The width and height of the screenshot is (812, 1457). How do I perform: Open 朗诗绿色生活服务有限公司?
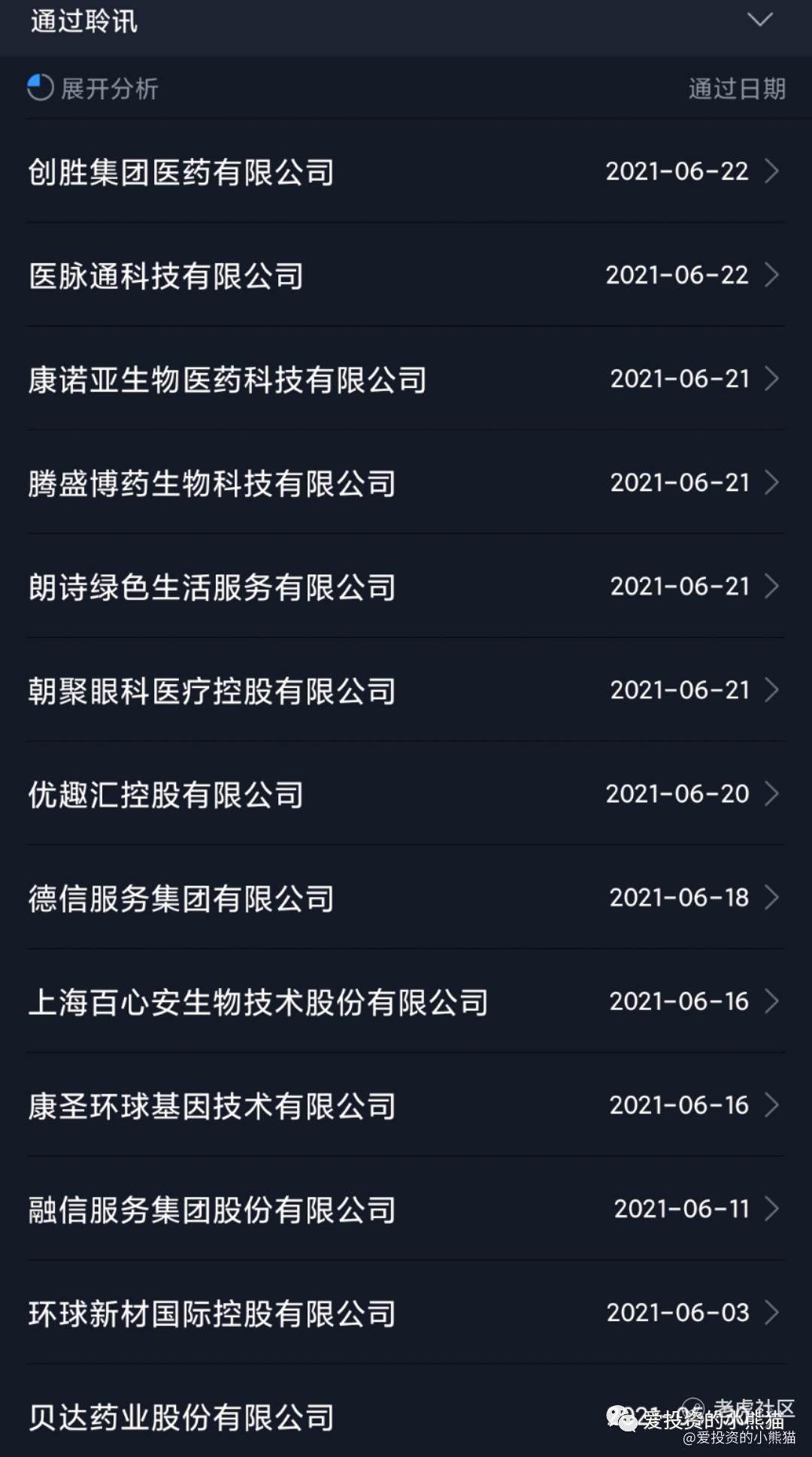[406, 586]
